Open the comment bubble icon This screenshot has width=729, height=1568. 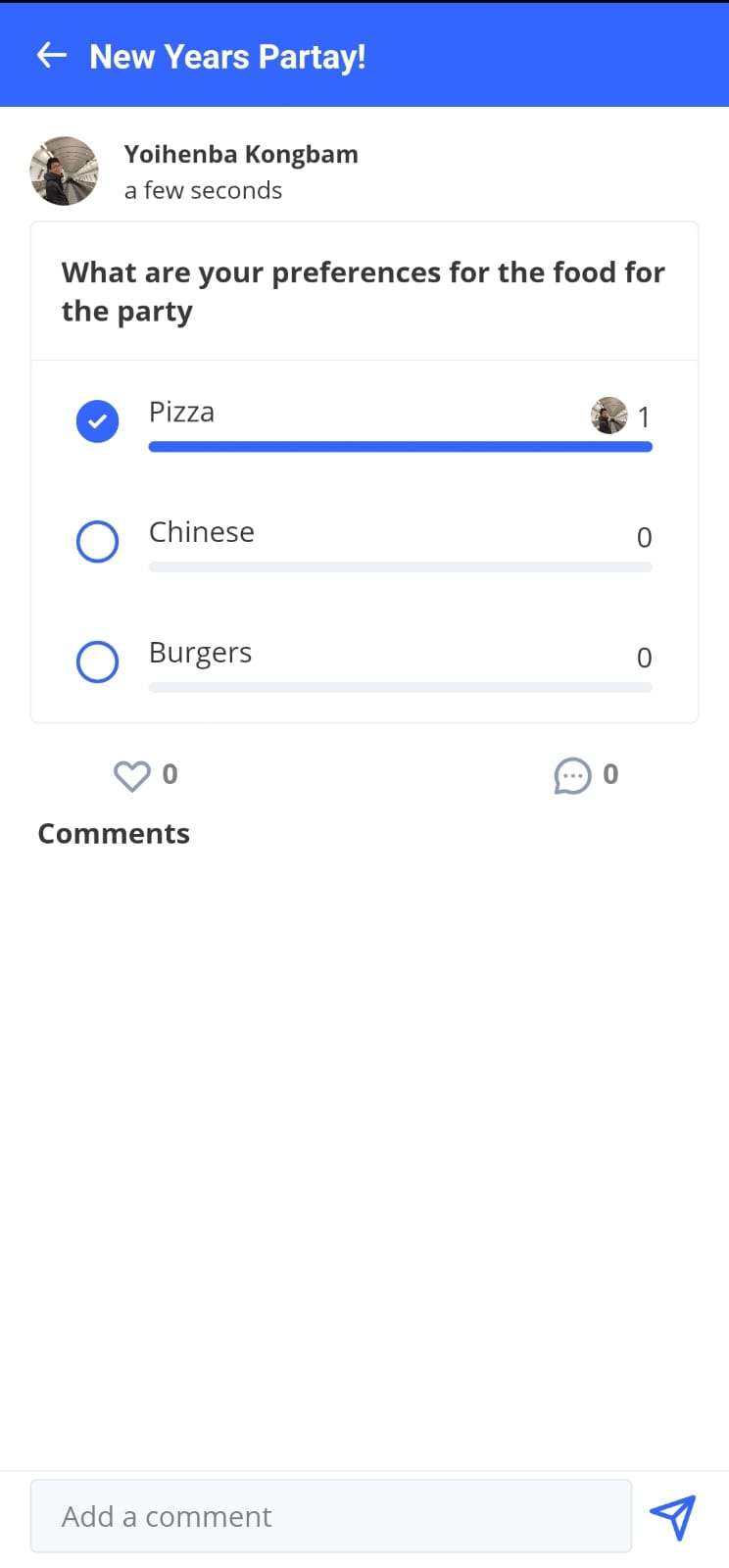pyautogui.click(x=572, y=775)
